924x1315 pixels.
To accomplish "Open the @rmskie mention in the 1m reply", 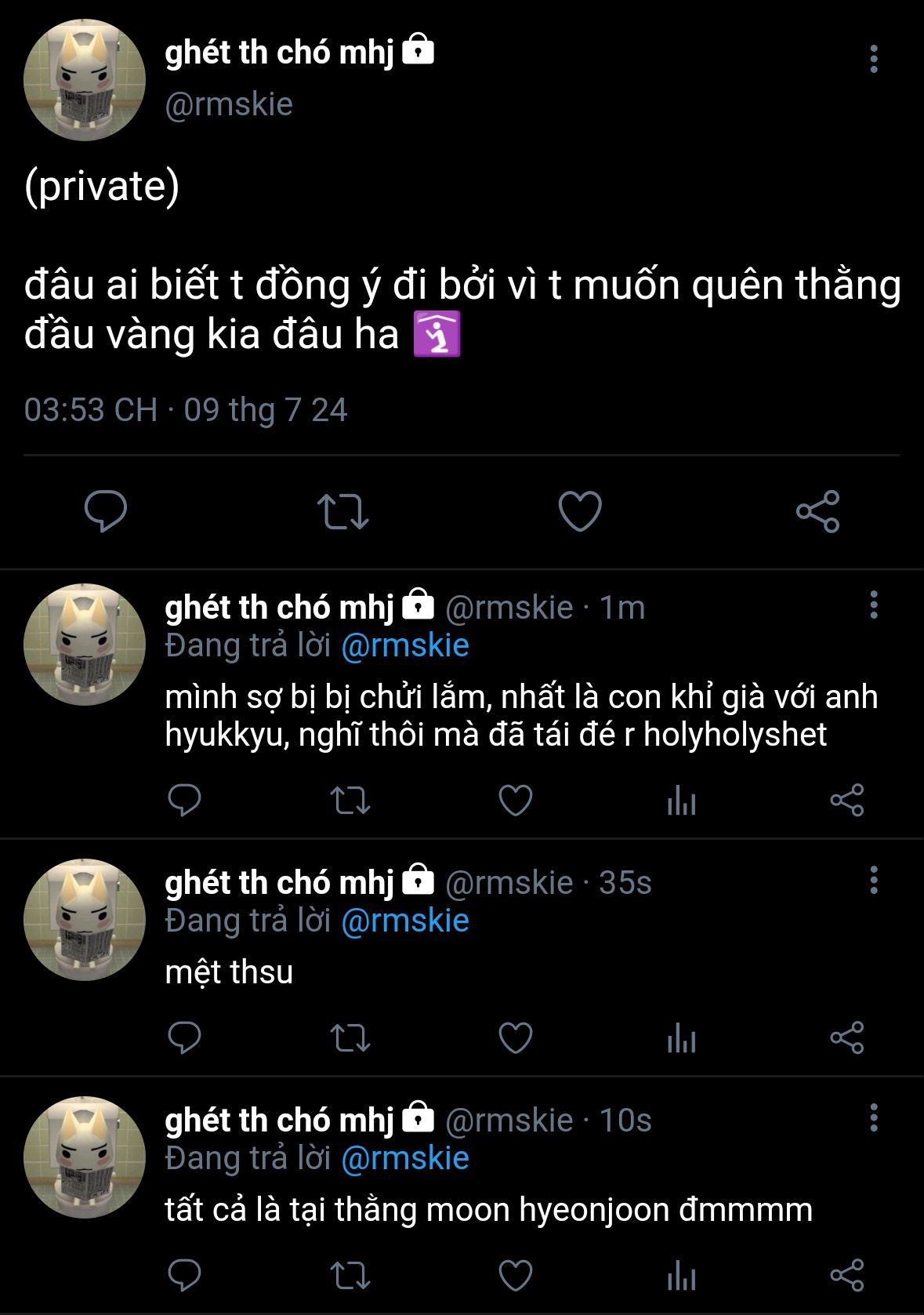I will [x=404, y=645].
